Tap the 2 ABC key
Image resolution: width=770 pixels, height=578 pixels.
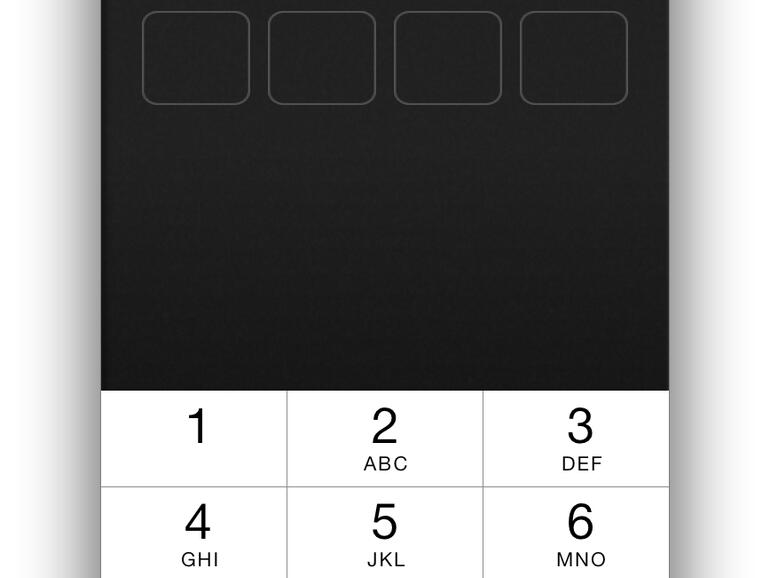pos(385,438)
